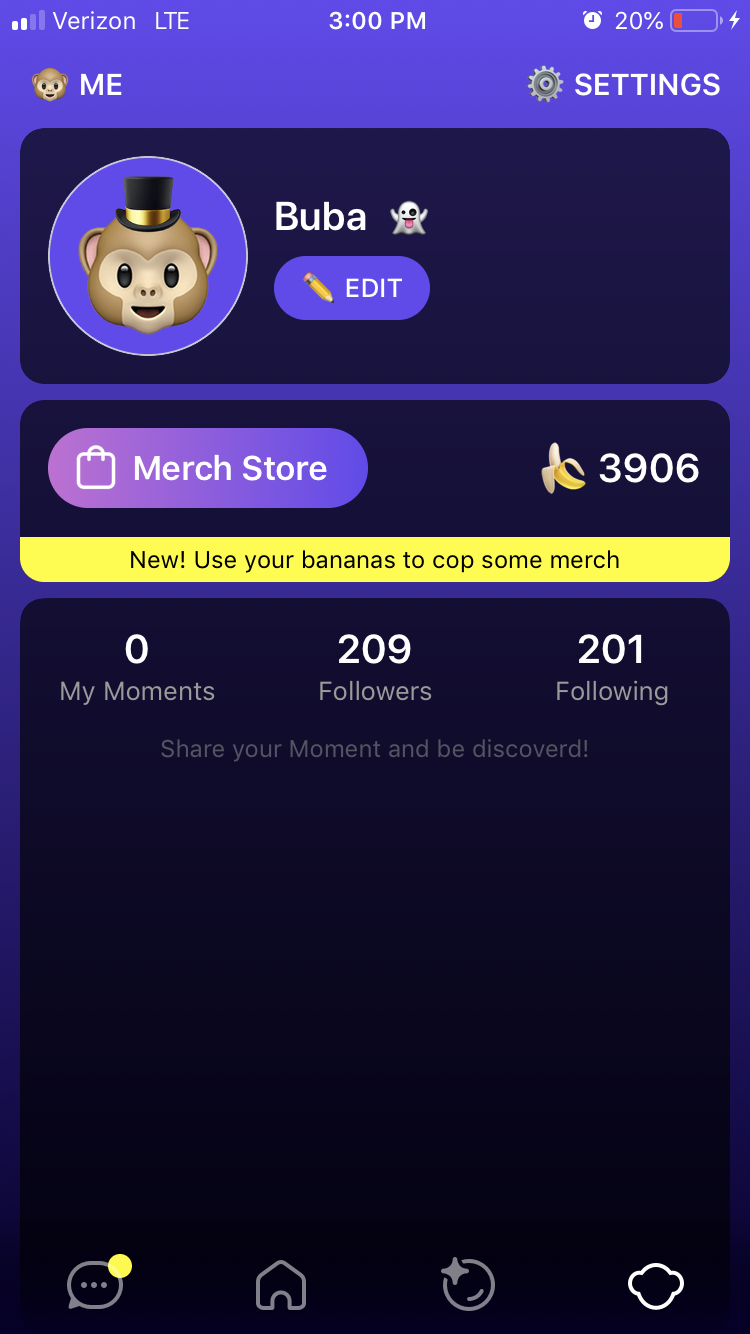Tap the Snapchat ghost icon next to Buba

coord(408,217)
